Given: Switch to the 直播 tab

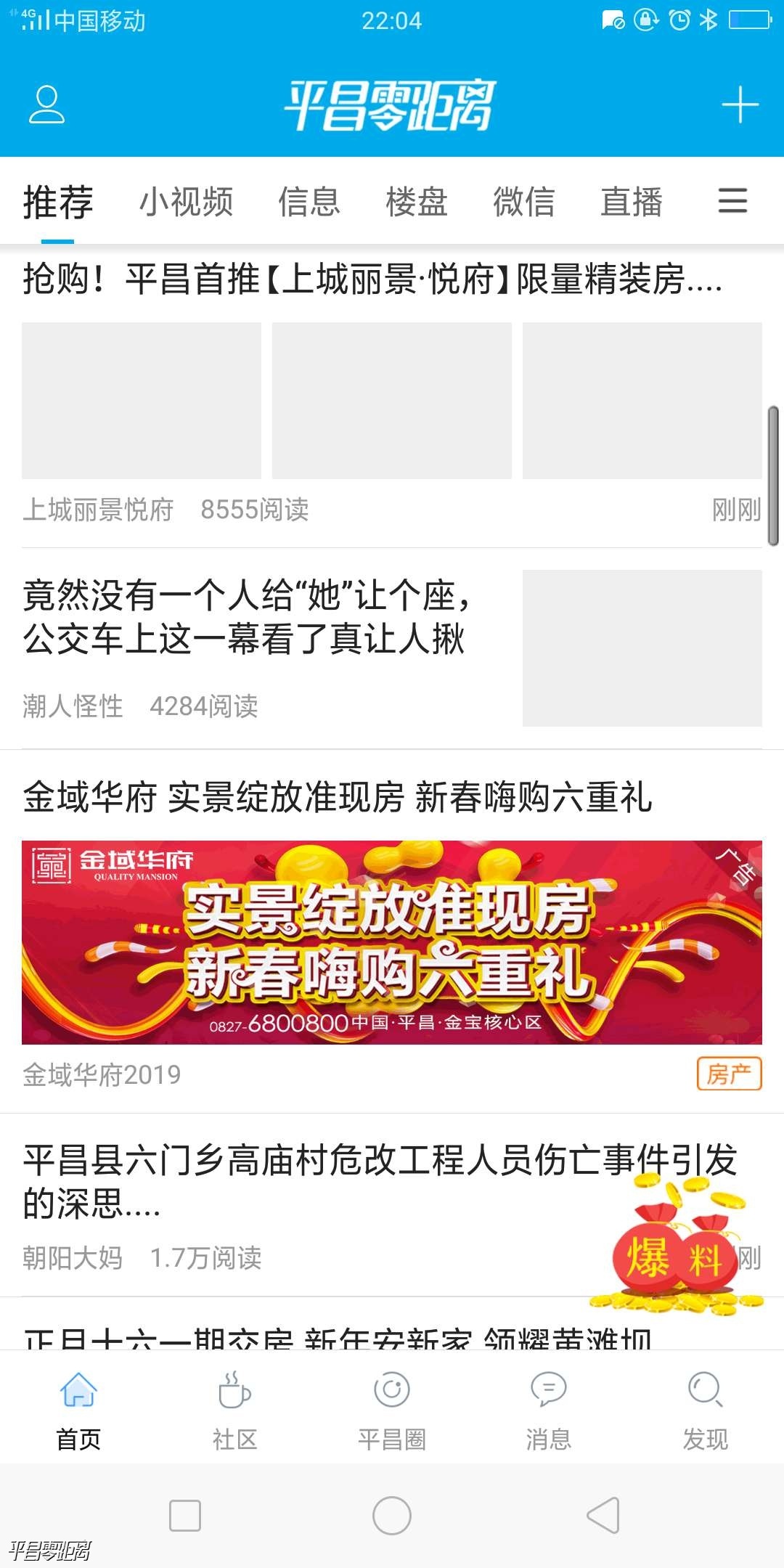Looking at the screenshot, I should (632, 202).
